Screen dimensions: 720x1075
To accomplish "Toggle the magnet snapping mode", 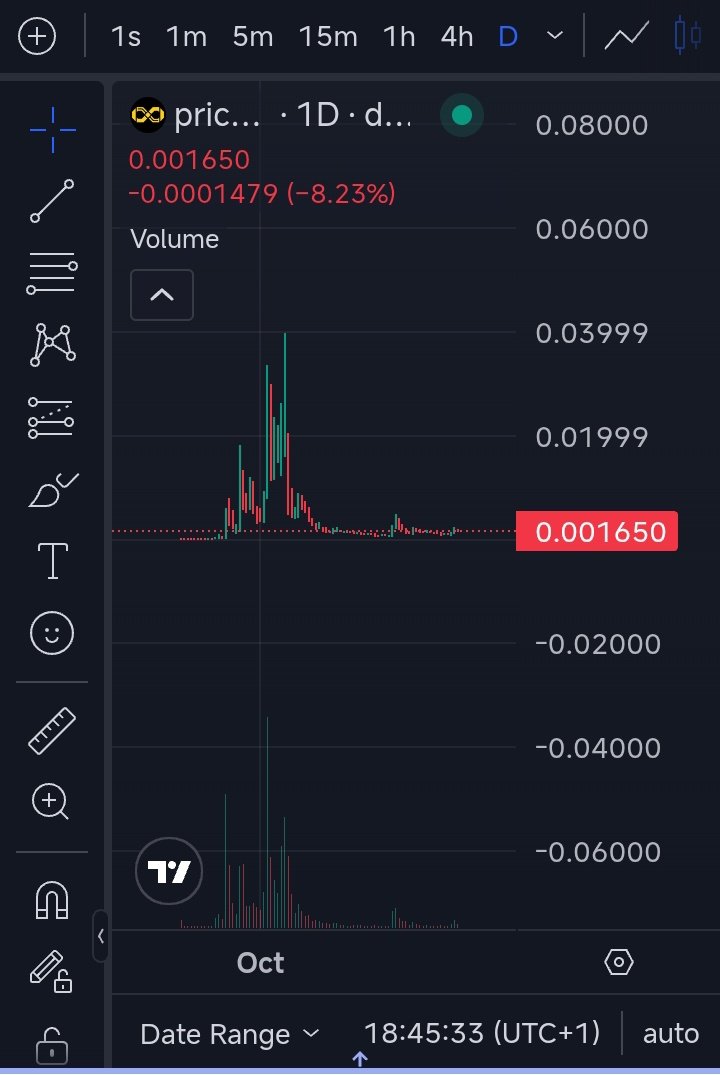I will pyautogui.click(x=52, y=901).
